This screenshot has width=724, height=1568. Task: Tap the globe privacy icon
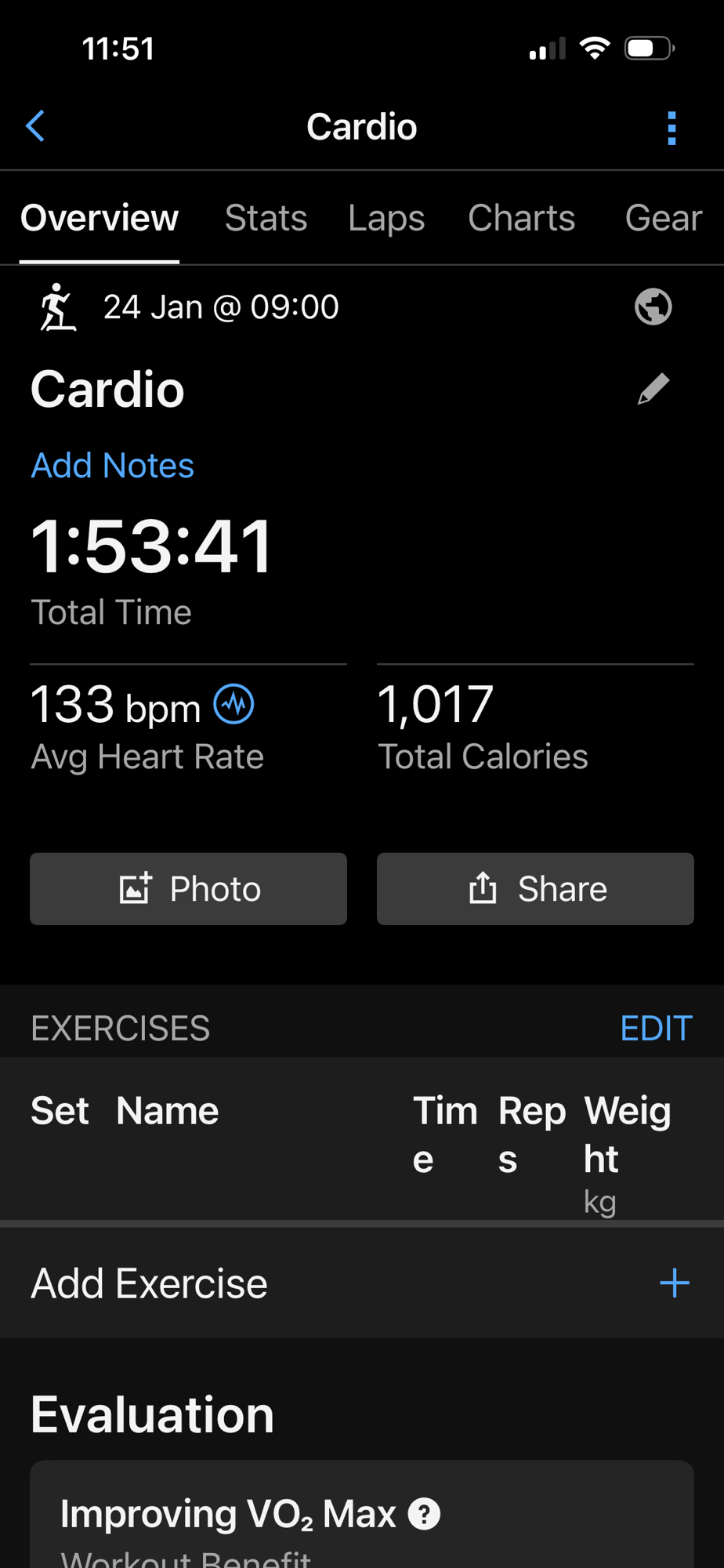[x=653, y=307]
